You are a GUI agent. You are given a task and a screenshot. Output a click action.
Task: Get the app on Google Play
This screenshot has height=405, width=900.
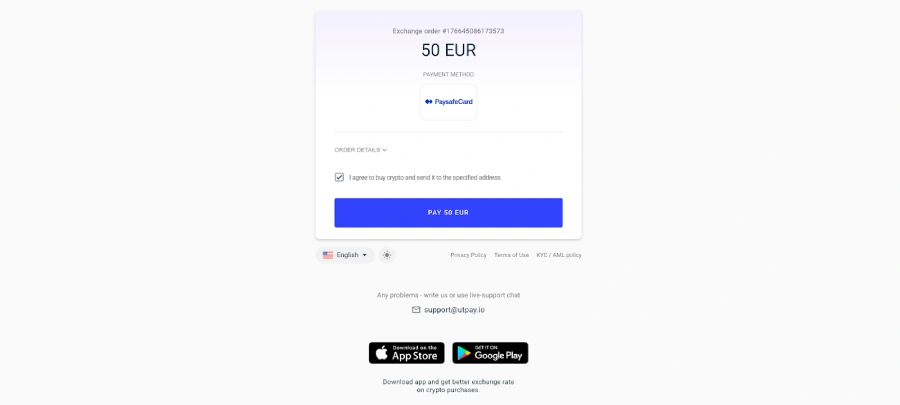pyautogui.click(x=490, y=353)
